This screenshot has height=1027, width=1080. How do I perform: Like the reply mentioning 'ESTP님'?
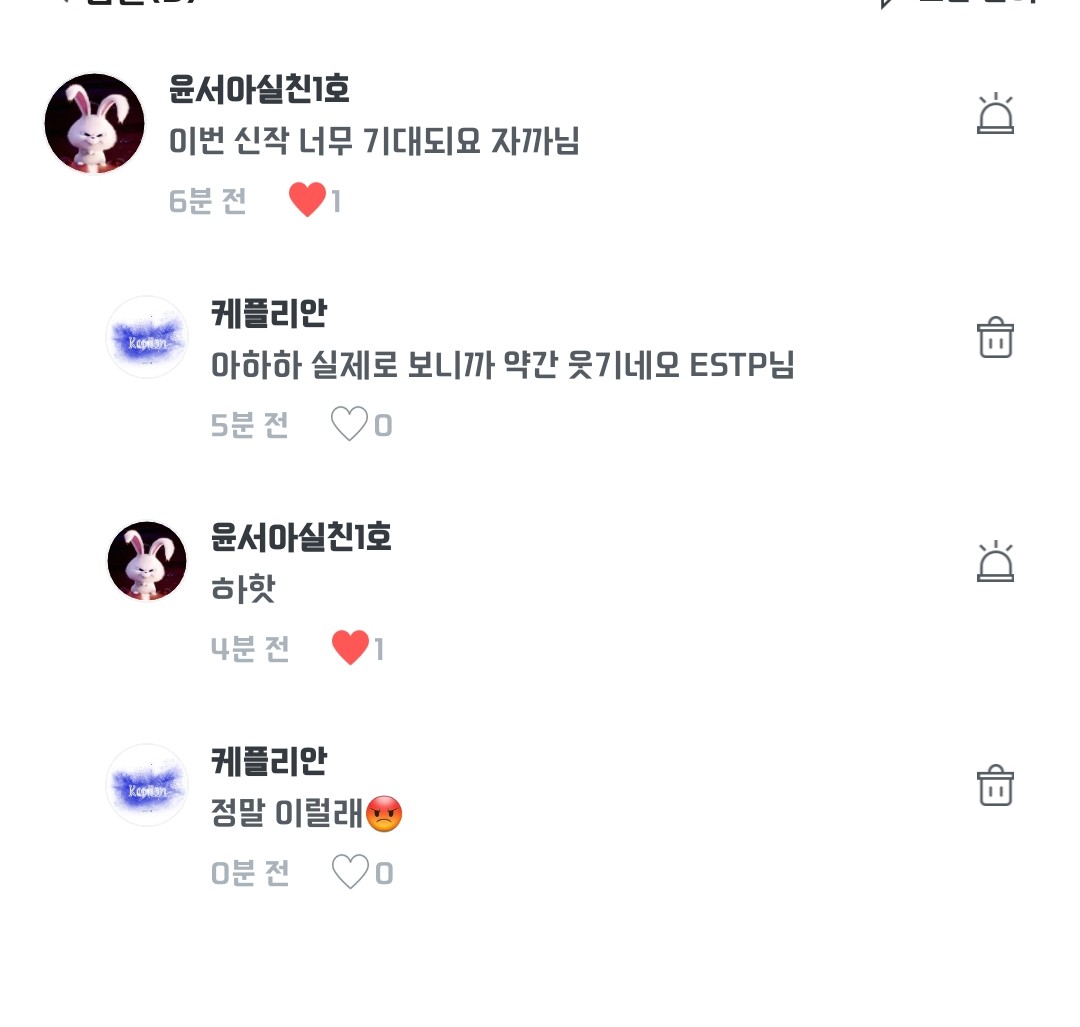tap(349, 425)
